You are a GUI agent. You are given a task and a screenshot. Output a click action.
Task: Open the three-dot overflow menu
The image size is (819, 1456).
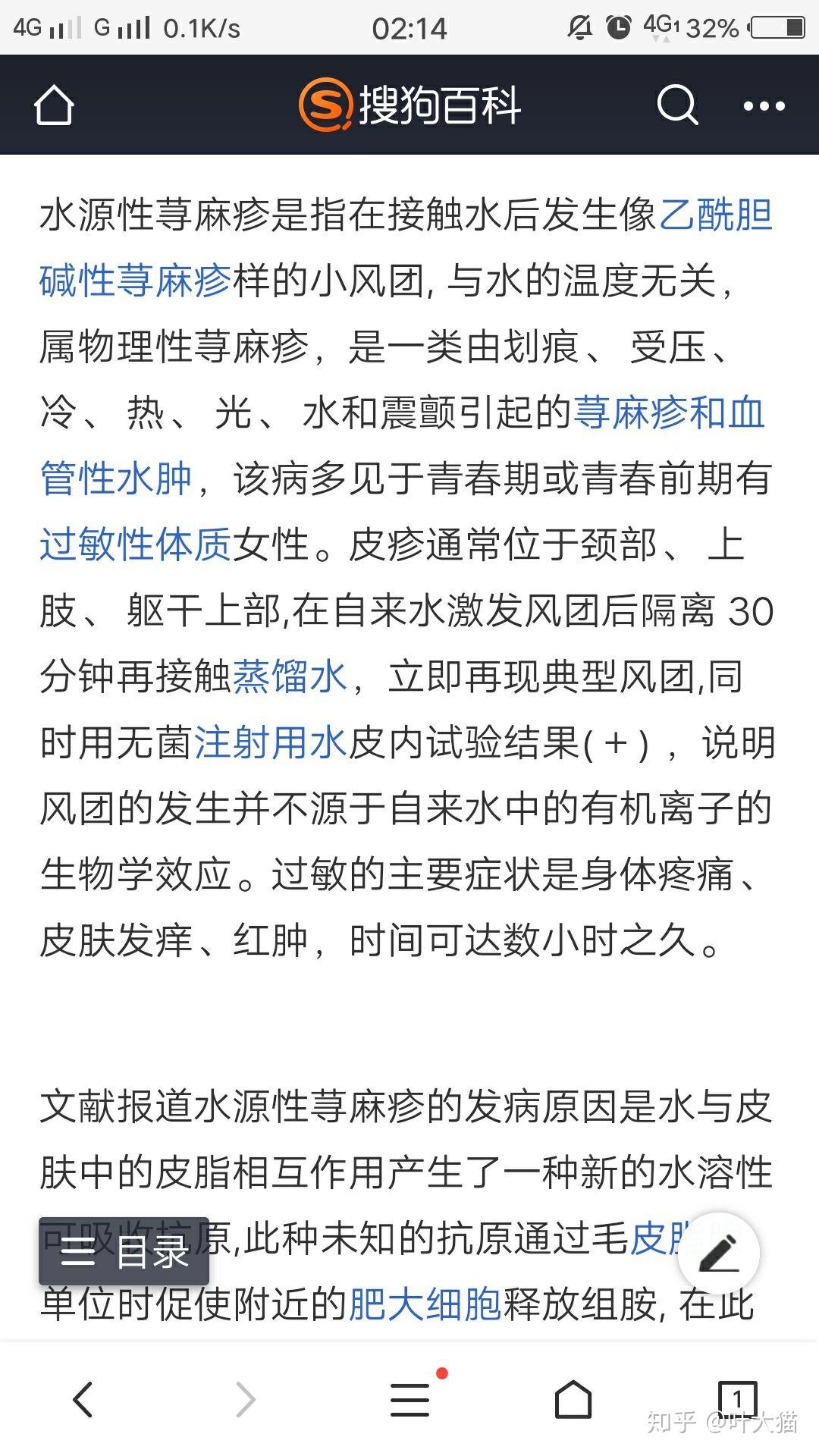click(x=764, y=106)
